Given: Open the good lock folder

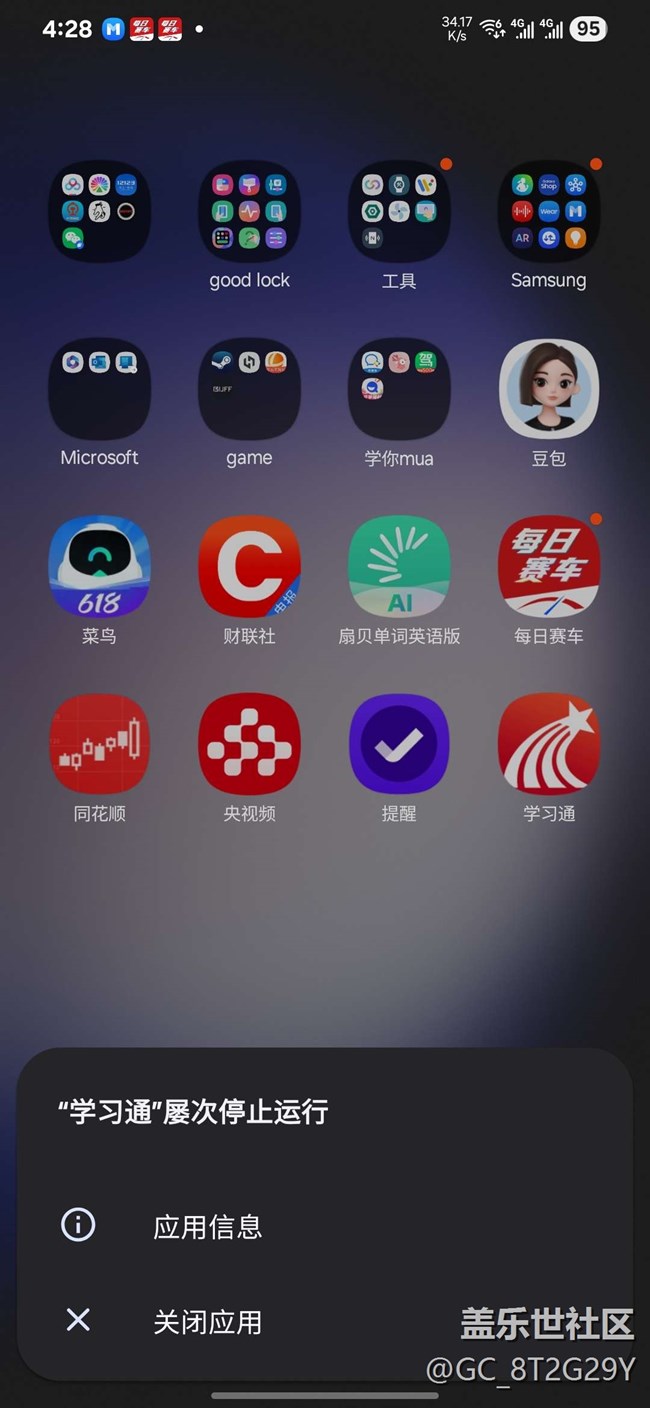Looking at the screenshot, I should 249,211.
